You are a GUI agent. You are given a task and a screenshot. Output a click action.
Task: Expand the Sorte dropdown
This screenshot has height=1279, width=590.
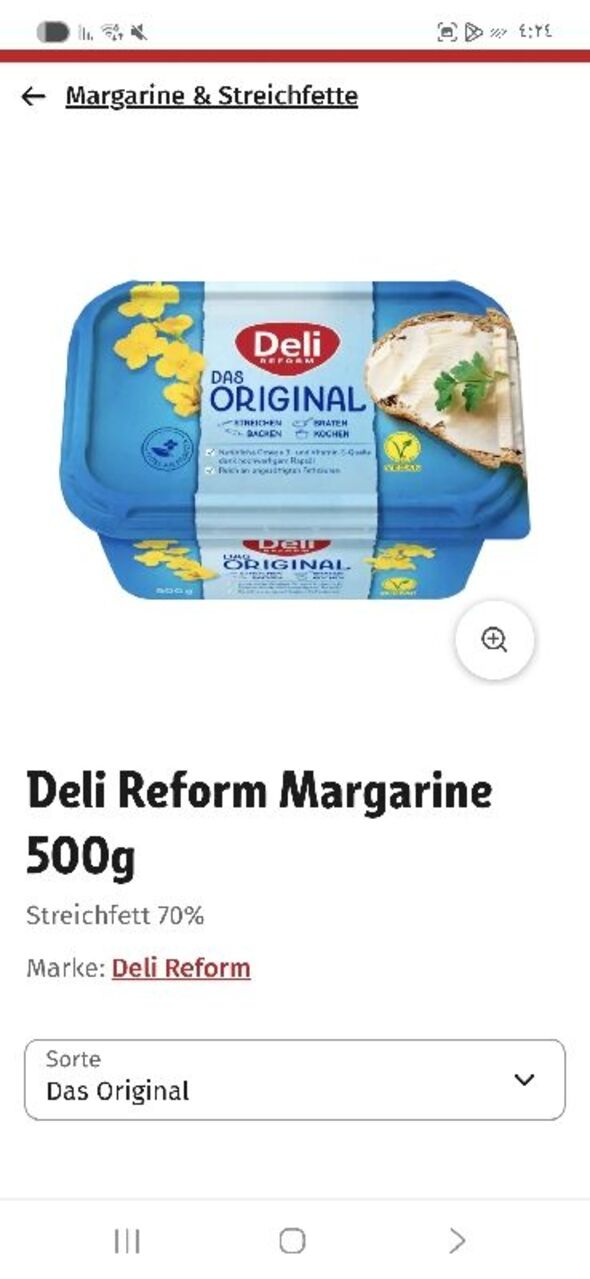point(295,1079)
